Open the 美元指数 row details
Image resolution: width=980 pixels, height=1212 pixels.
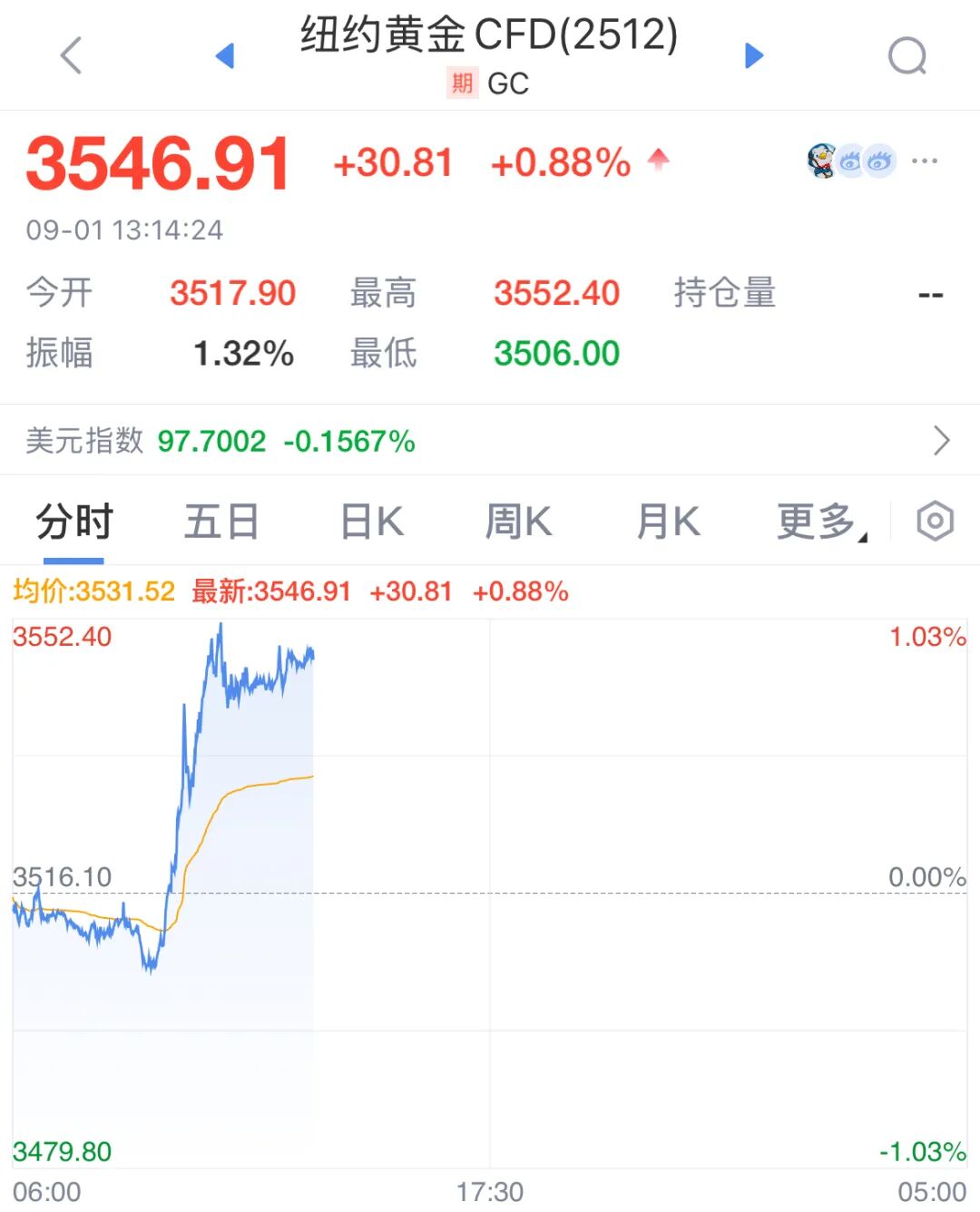click(x=490, y=441)
